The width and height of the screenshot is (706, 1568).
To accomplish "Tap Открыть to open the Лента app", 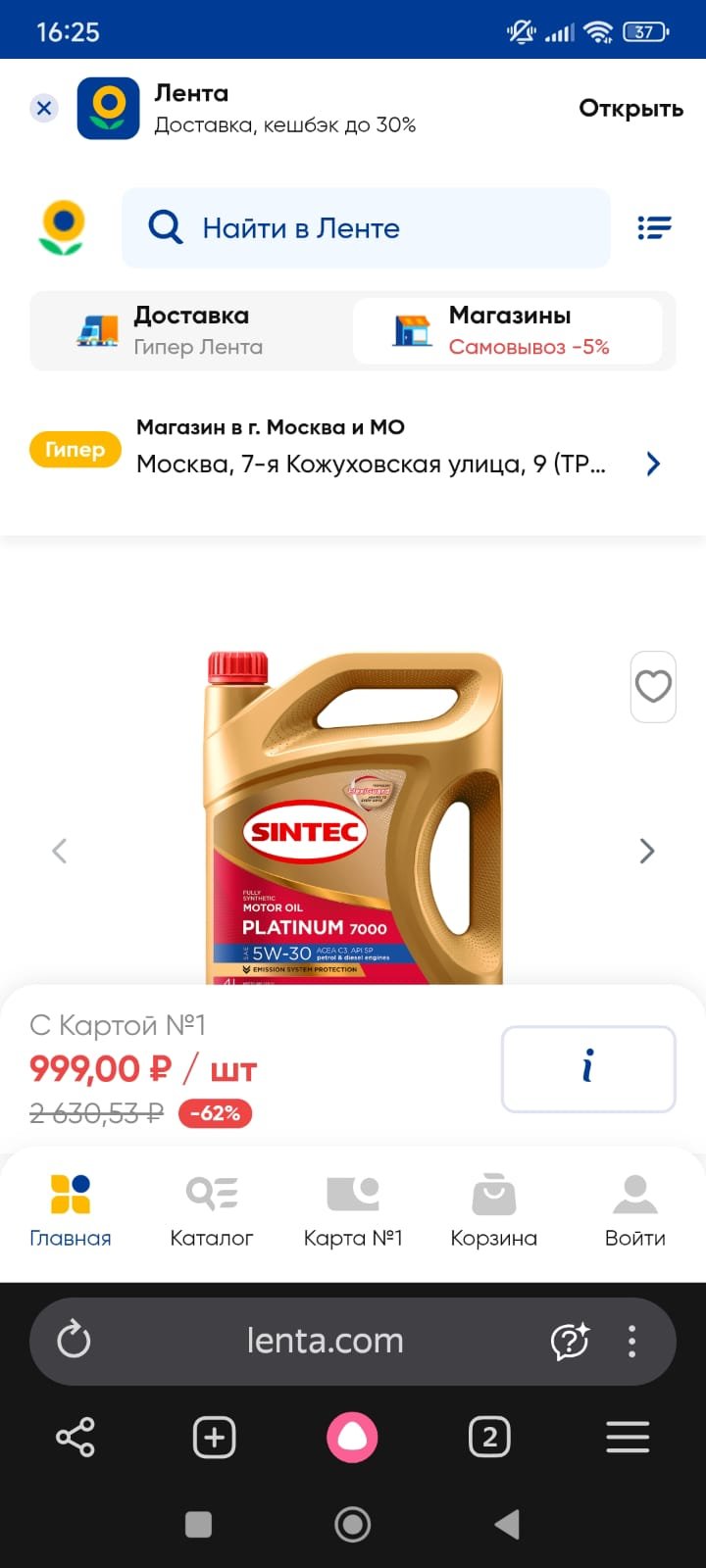I will 630,108.
